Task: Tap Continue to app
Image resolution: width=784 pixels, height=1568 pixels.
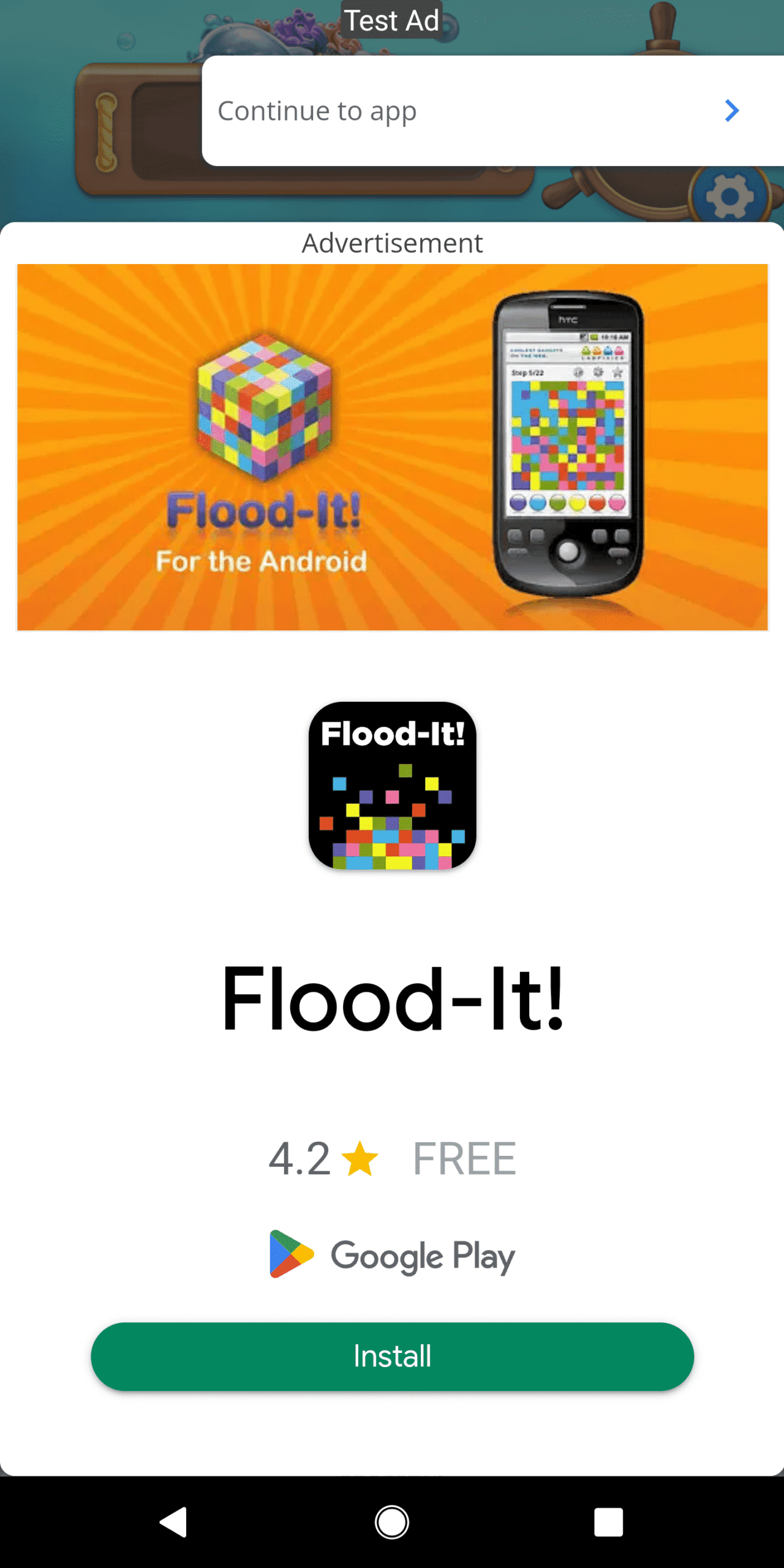Action: pos(493,111)
